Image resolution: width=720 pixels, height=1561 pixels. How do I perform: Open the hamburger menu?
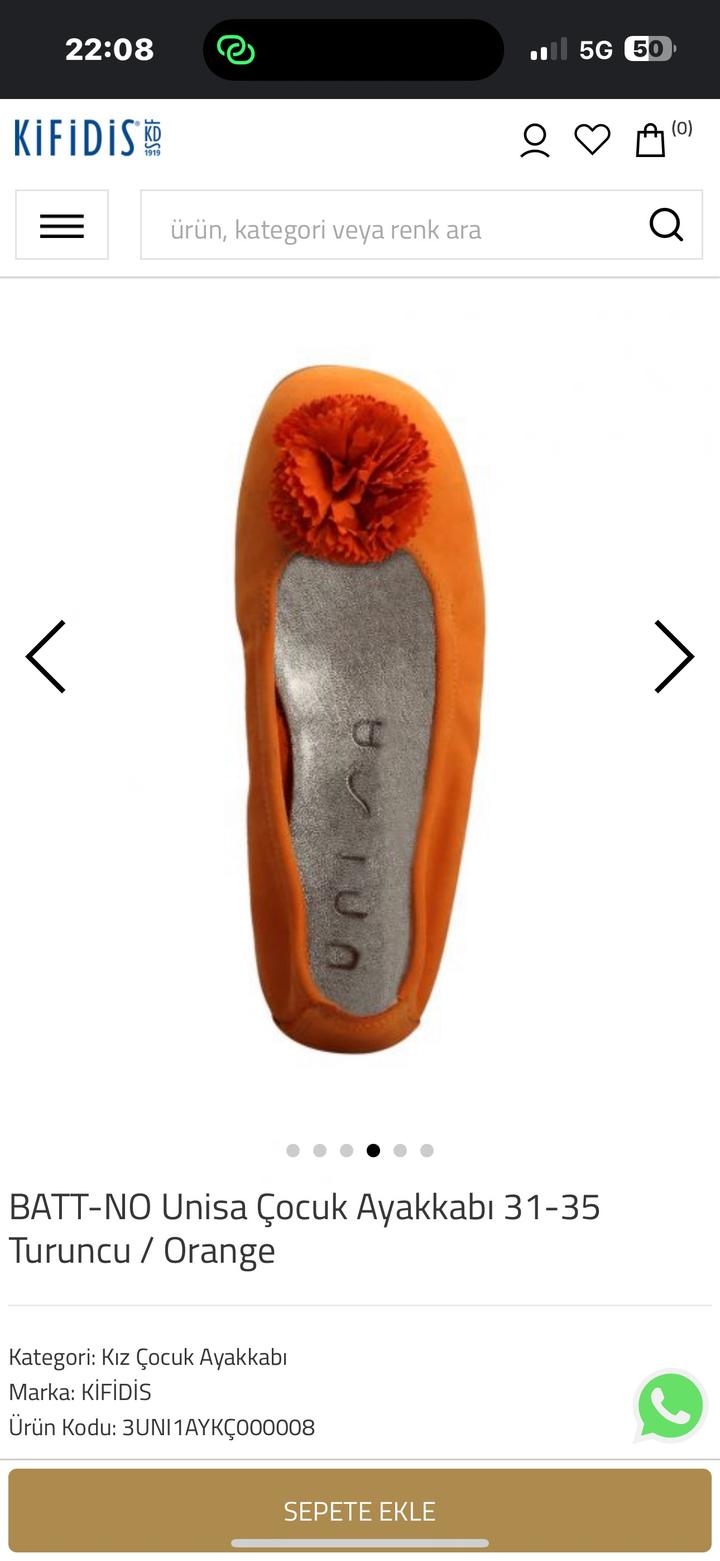click(x=62, y=225)
